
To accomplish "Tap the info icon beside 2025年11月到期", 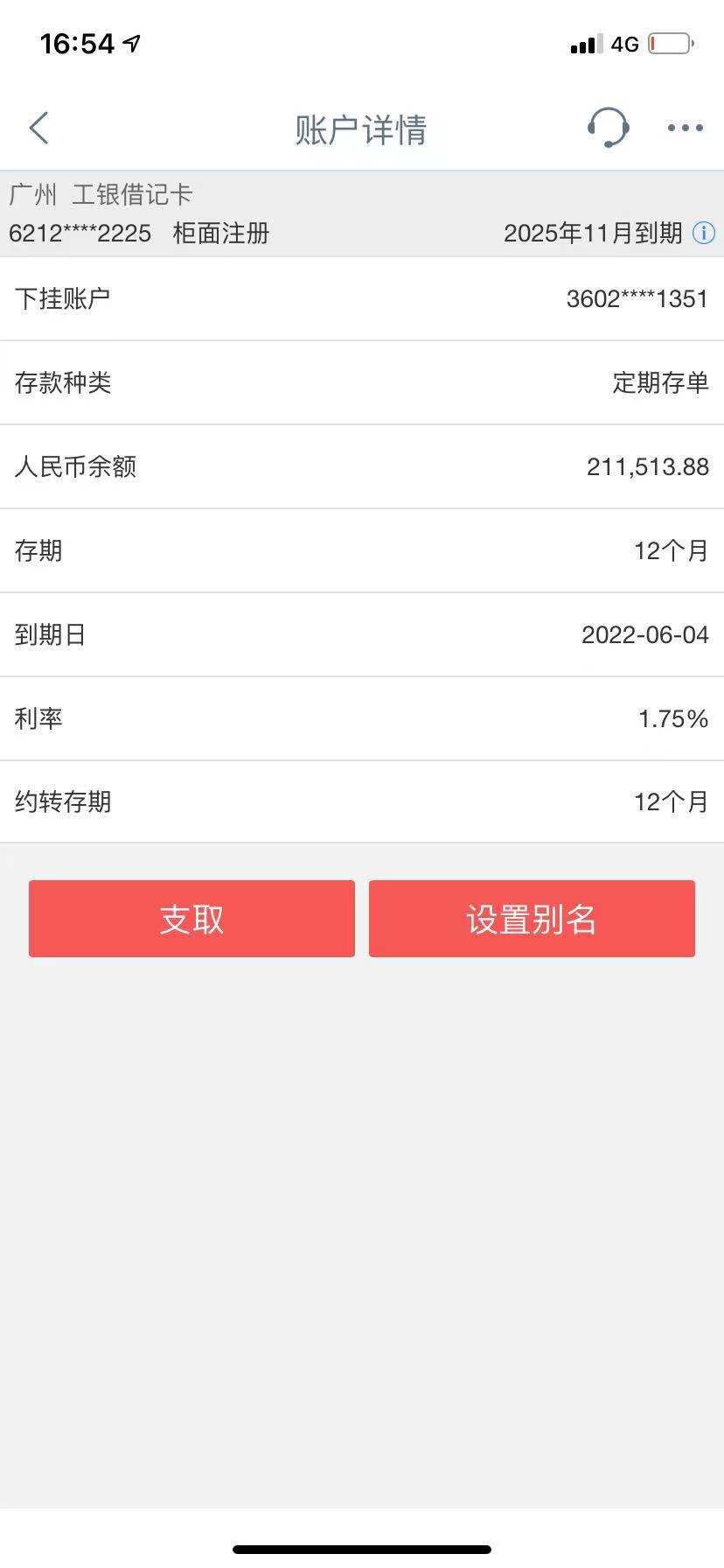I will pyautogui.click(x=704, y=233).
